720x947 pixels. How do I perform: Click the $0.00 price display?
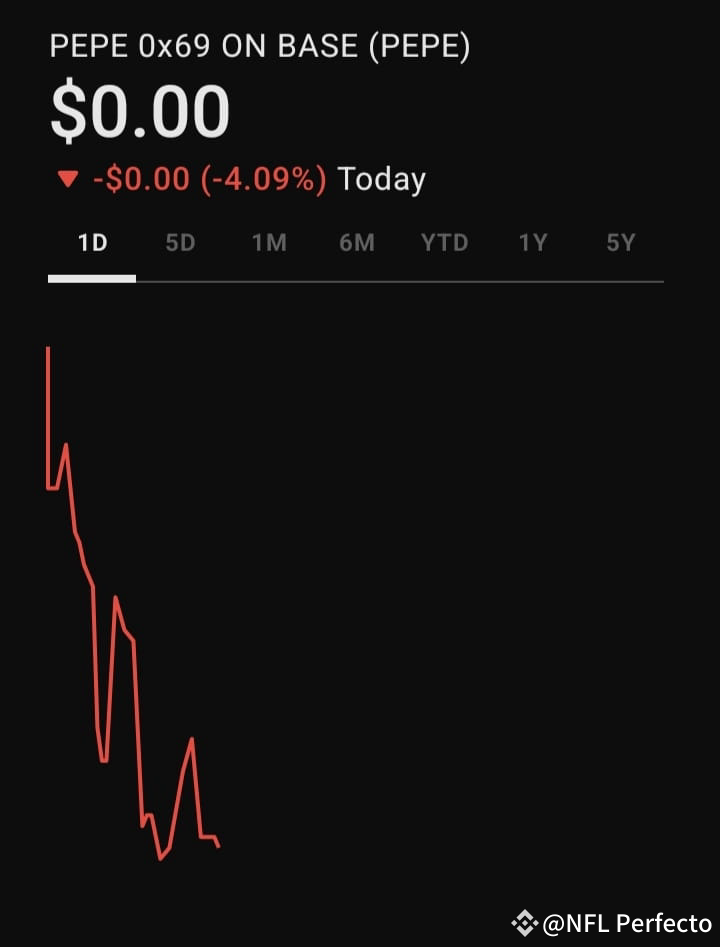point(140,108)
